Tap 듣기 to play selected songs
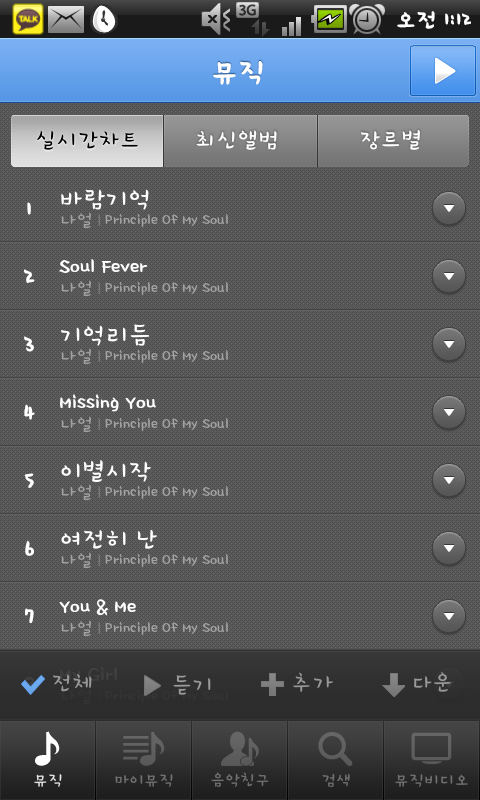Viewport: 480px width, 800px height. (177, 685)
